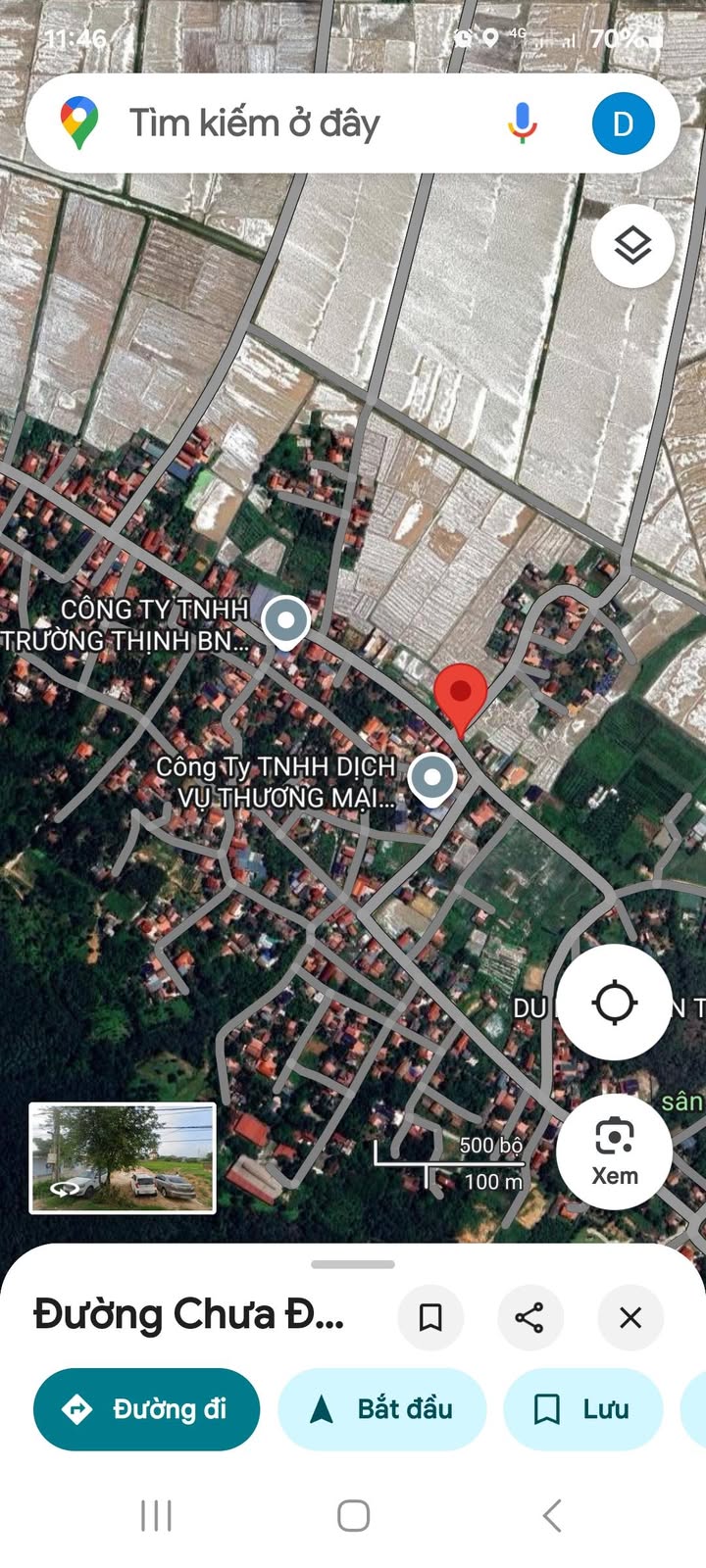Expand the place sheet drag handle

[353, 1264]
